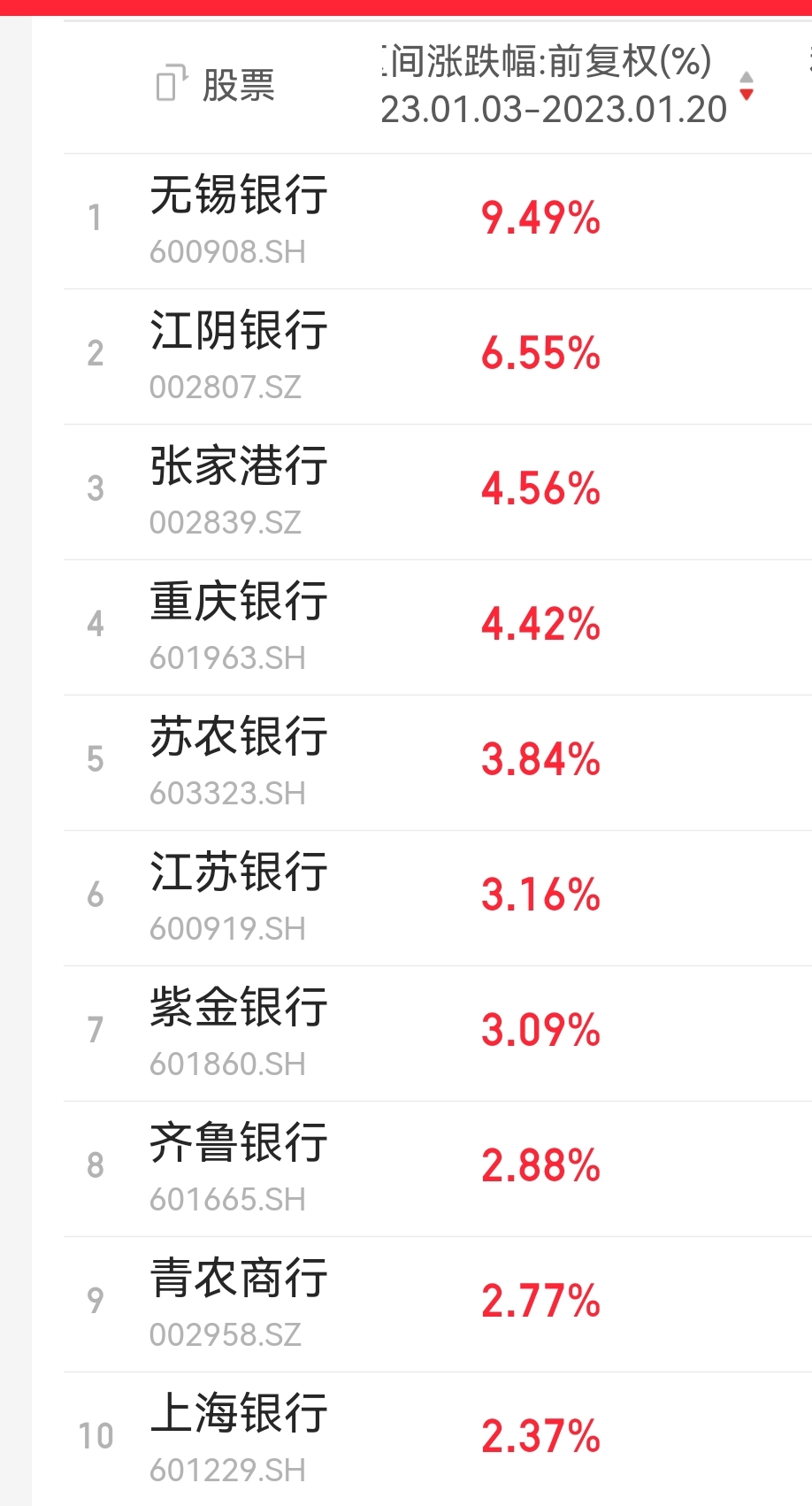
Task: View the 紫金银行 stock page
Action: pyautogui.click(x=438, y=1033)
